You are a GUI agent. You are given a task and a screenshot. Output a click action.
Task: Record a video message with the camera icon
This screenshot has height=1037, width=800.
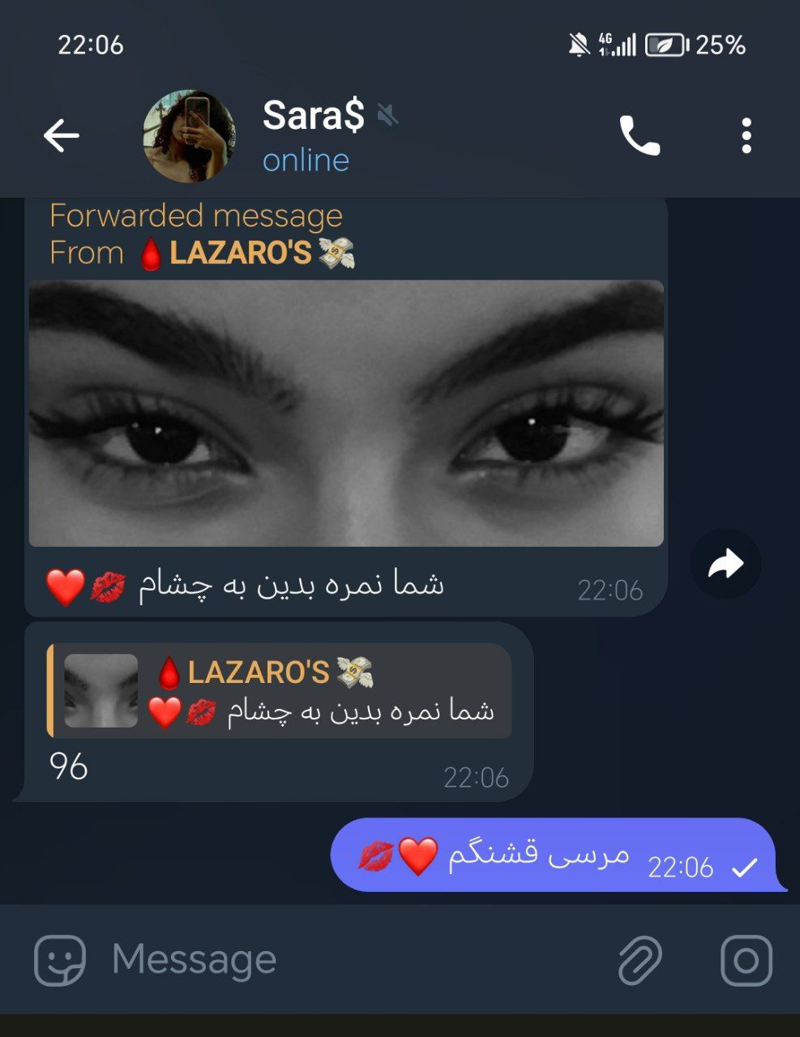(x=746, y=961)
